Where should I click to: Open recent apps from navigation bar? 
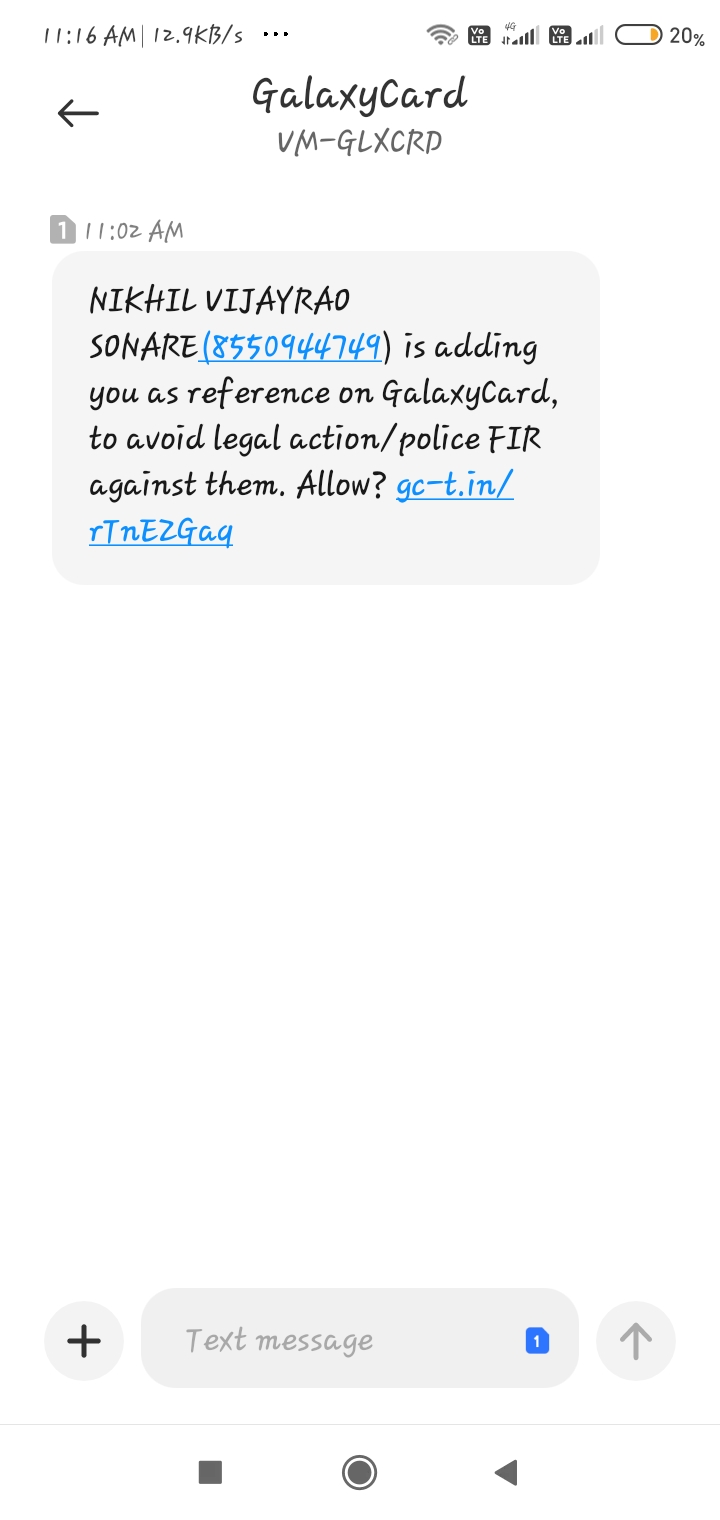click(x=210, y=1472)
